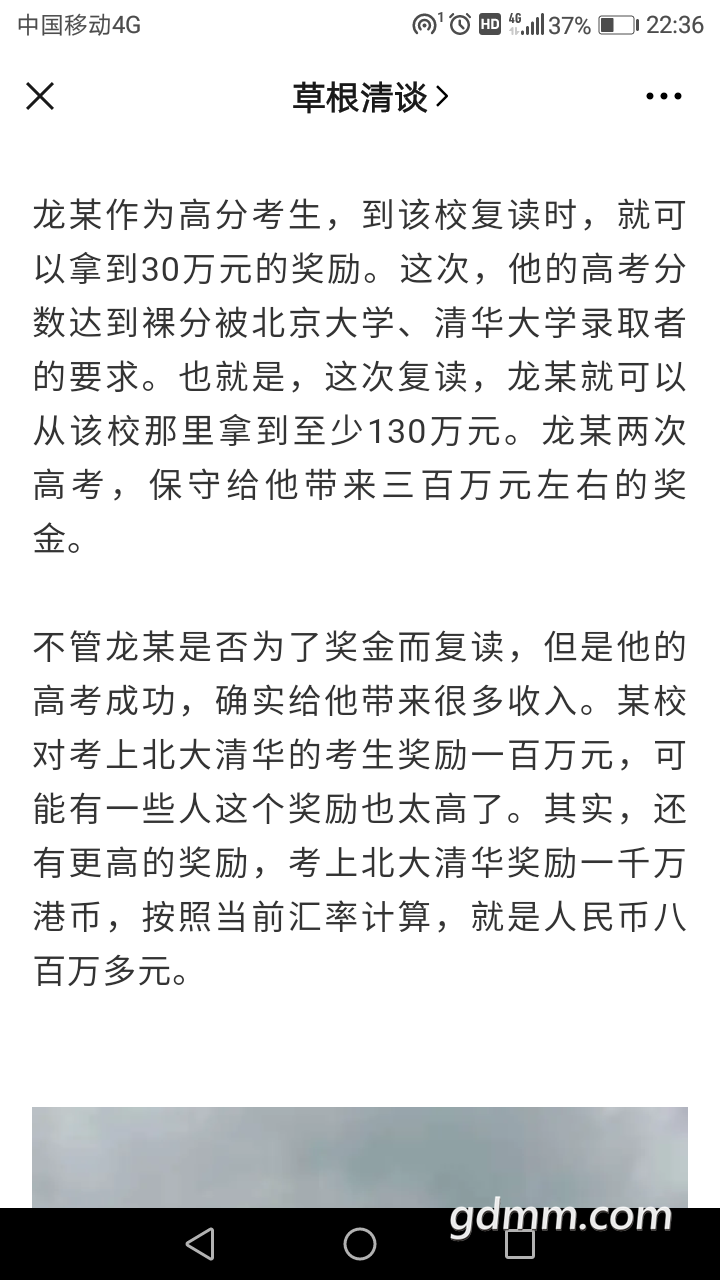Go back using the system back button
Image resolution: width=720 pixels, height=1280 pixels.
[x=200, y=1244]
